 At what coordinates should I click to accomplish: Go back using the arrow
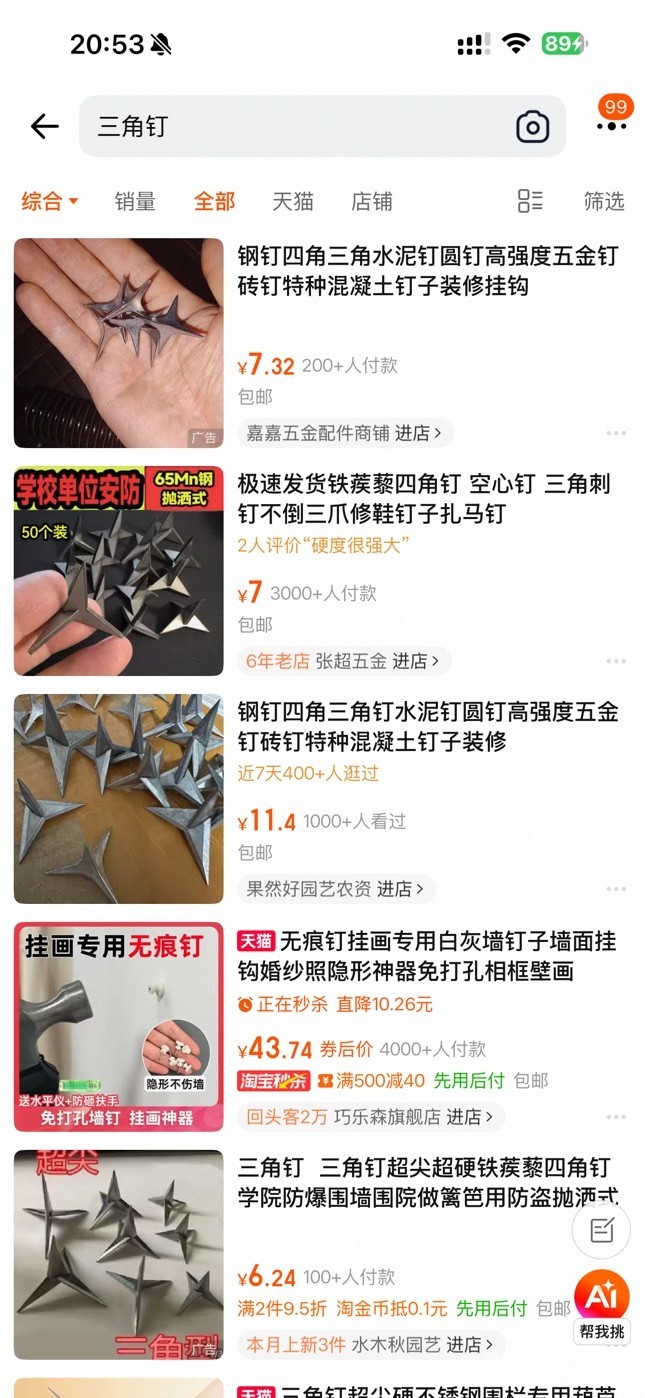pos(44,126)
